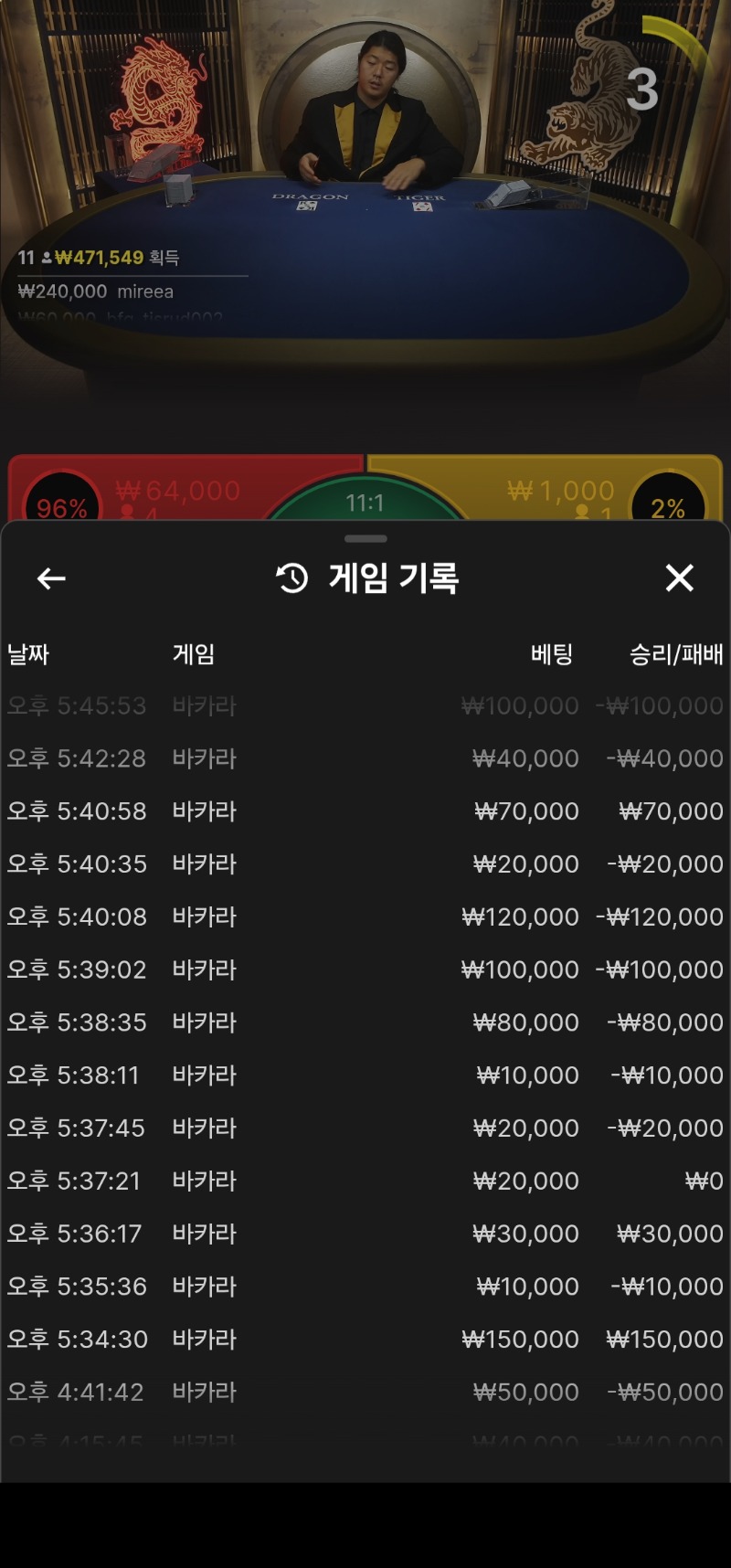Go back from the 게임 기록 panel
This screenshot has height=1568, width=731.
point(51,578)
